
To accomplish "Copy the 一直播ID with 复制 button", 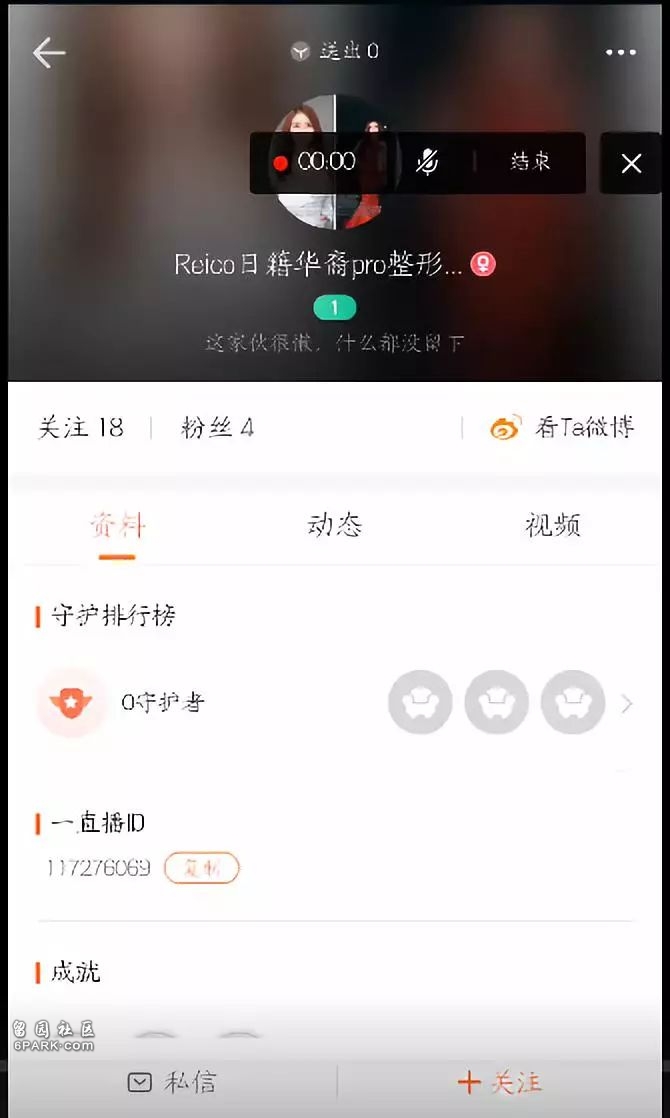I will pos(202,868).
